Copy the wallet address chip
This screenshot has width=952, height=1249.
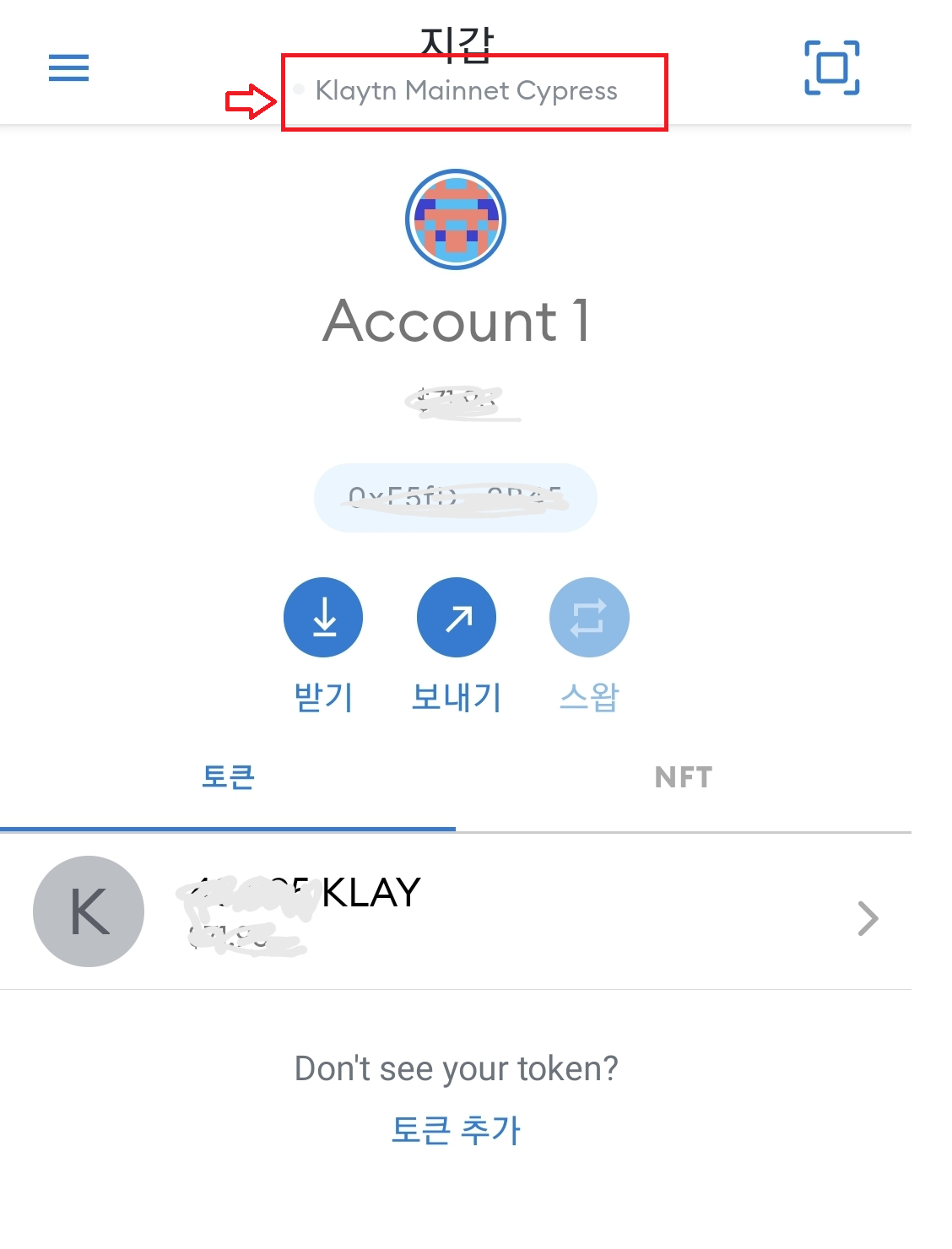456,498
